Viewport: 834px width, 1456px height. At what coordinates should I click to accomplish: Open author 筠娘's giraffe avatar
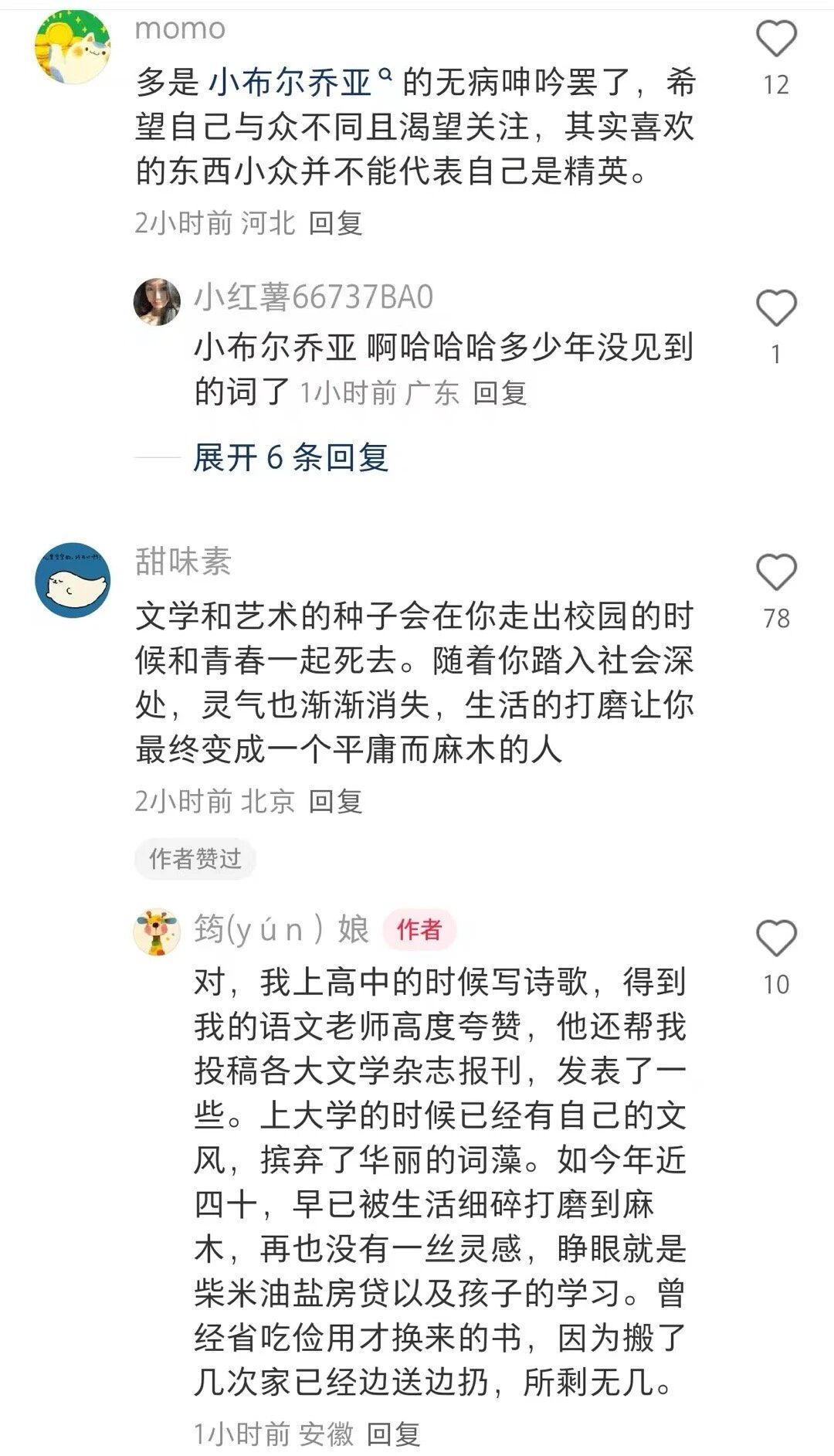coord(158,932)
